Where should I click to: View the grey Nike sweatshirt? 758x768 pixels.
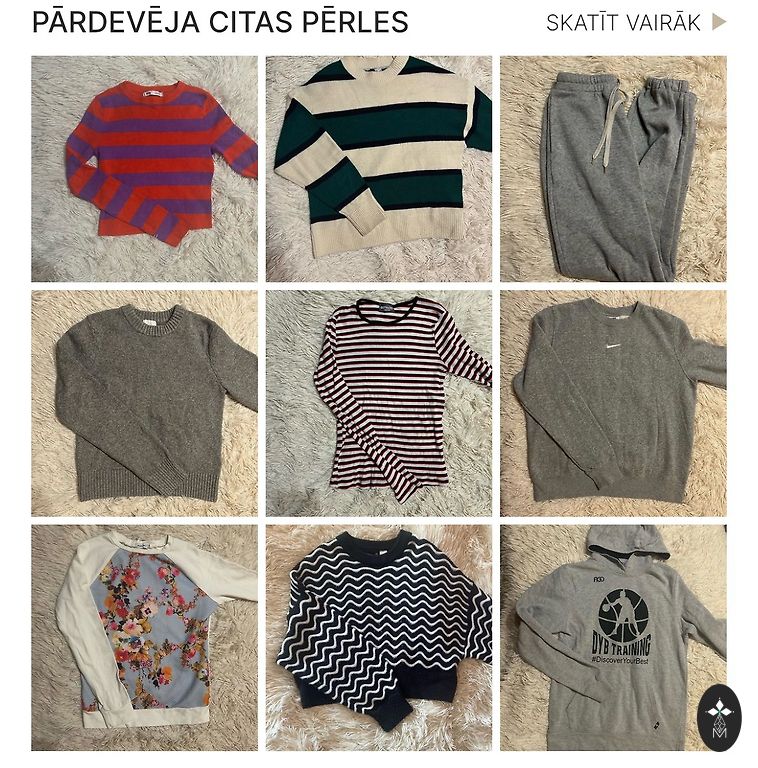click(613, 403)
